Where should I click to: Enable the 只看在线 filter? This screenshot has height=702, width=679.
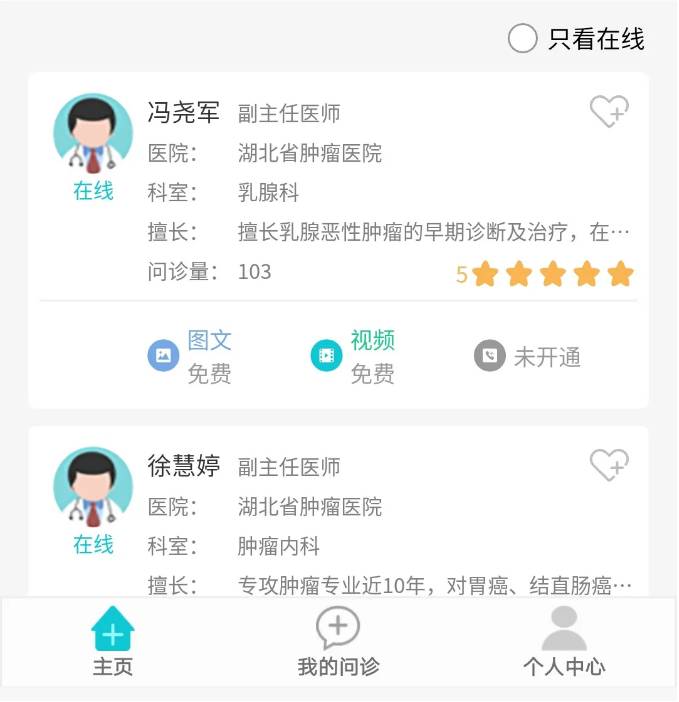(x=523, y=39)
